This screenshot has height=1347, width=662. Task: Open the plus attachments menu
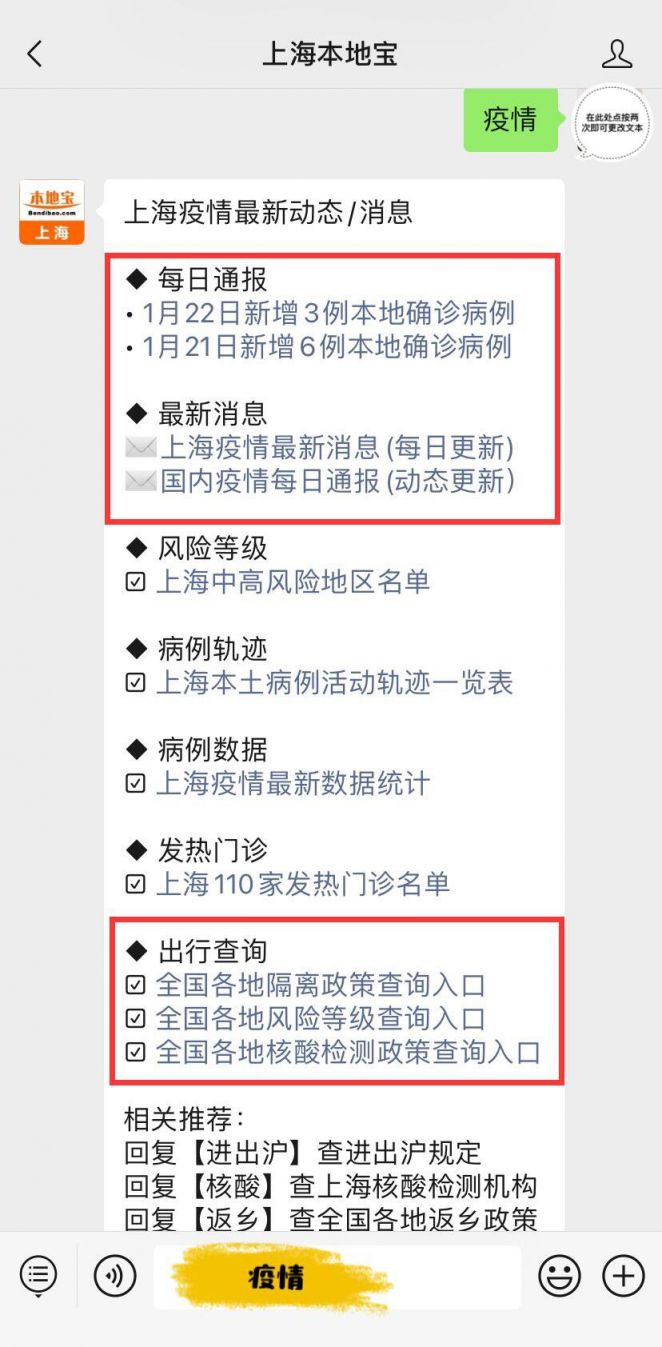tap(622, 1275)
